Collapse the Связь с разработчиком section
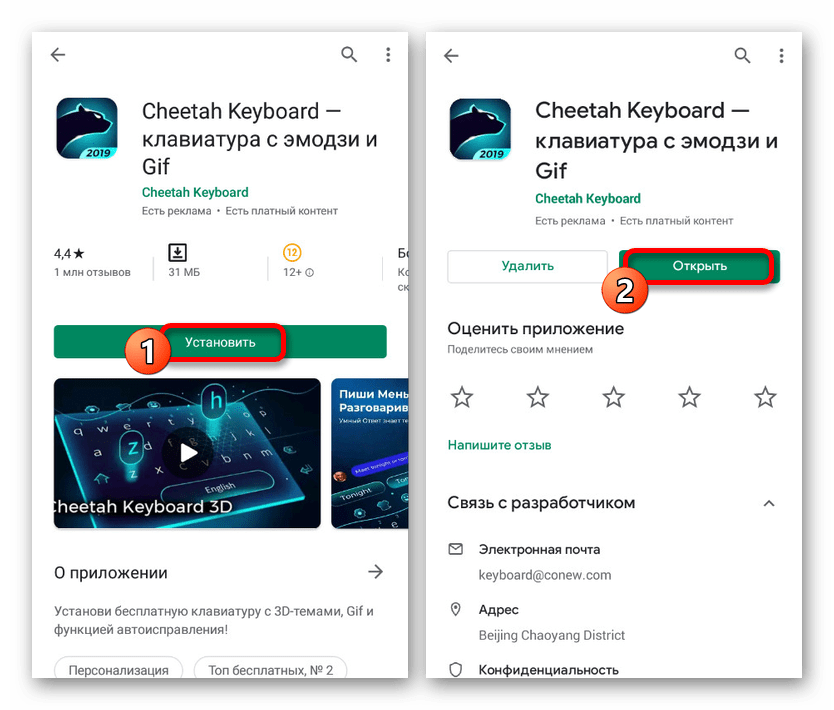Viewport: 834px width, 710px height. coord(768,503)
